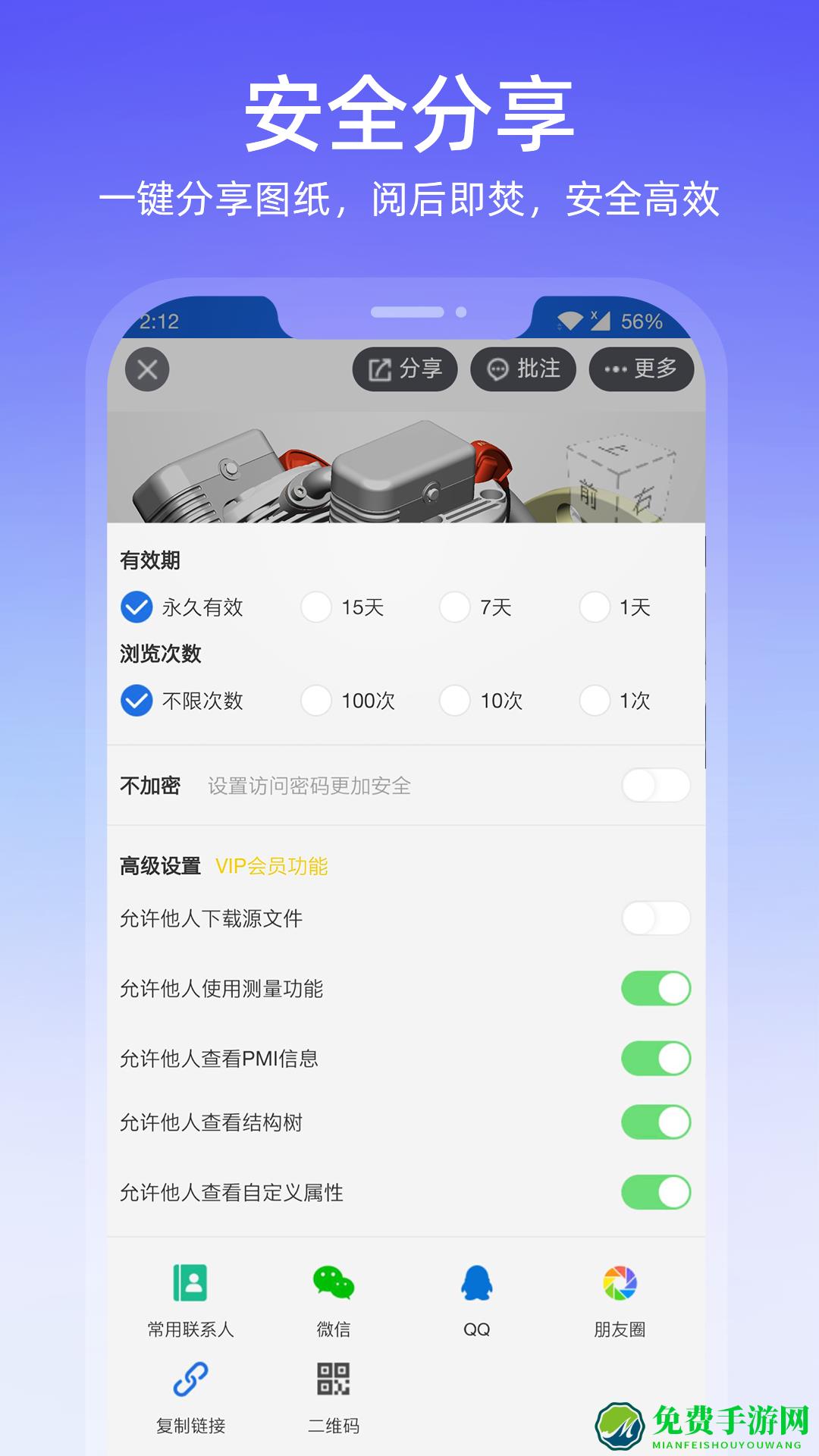Choose 100次 browse count limit
This screenshot has height=1456, width=819.
(315, 702)
